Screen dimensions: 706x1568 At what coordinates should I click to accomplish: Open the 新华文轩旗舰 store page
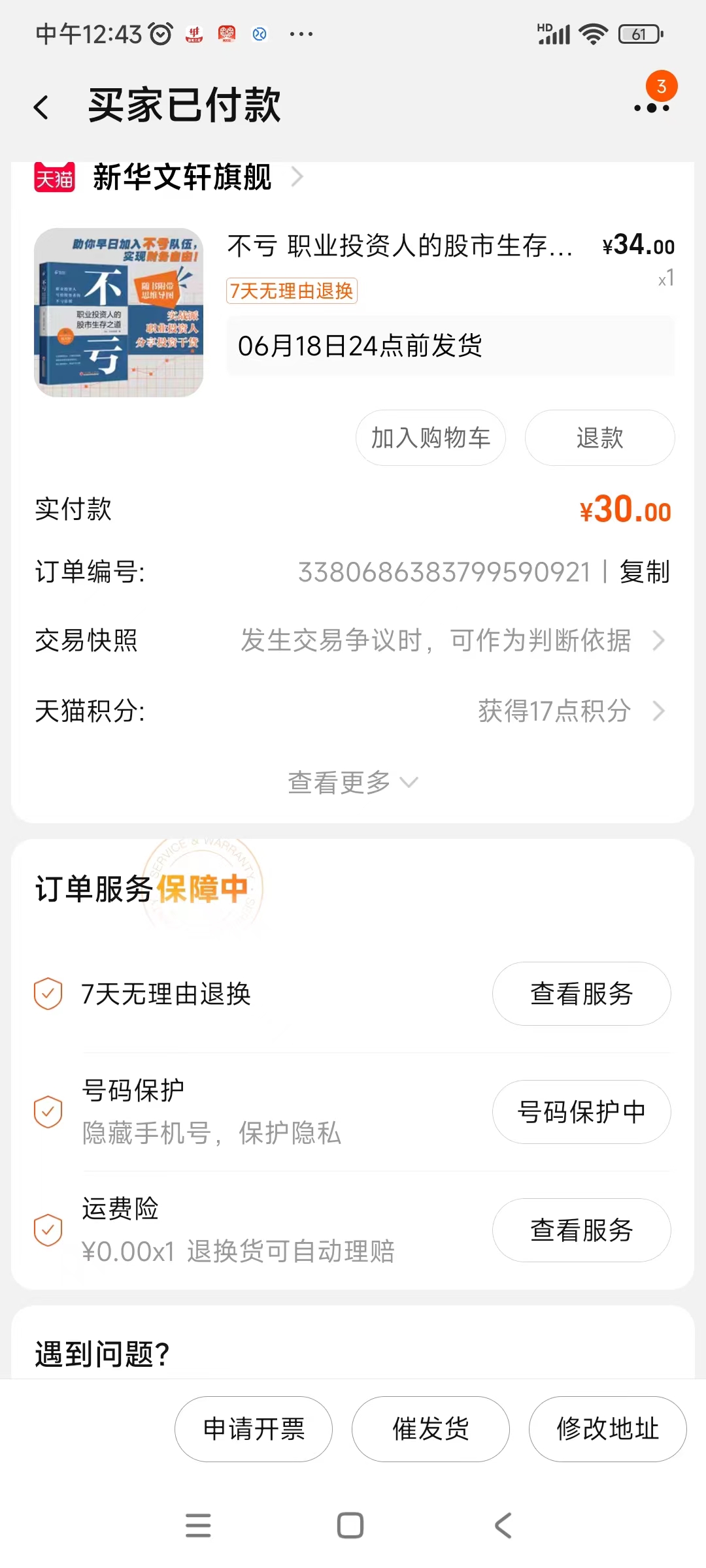[x=183, y=178]
